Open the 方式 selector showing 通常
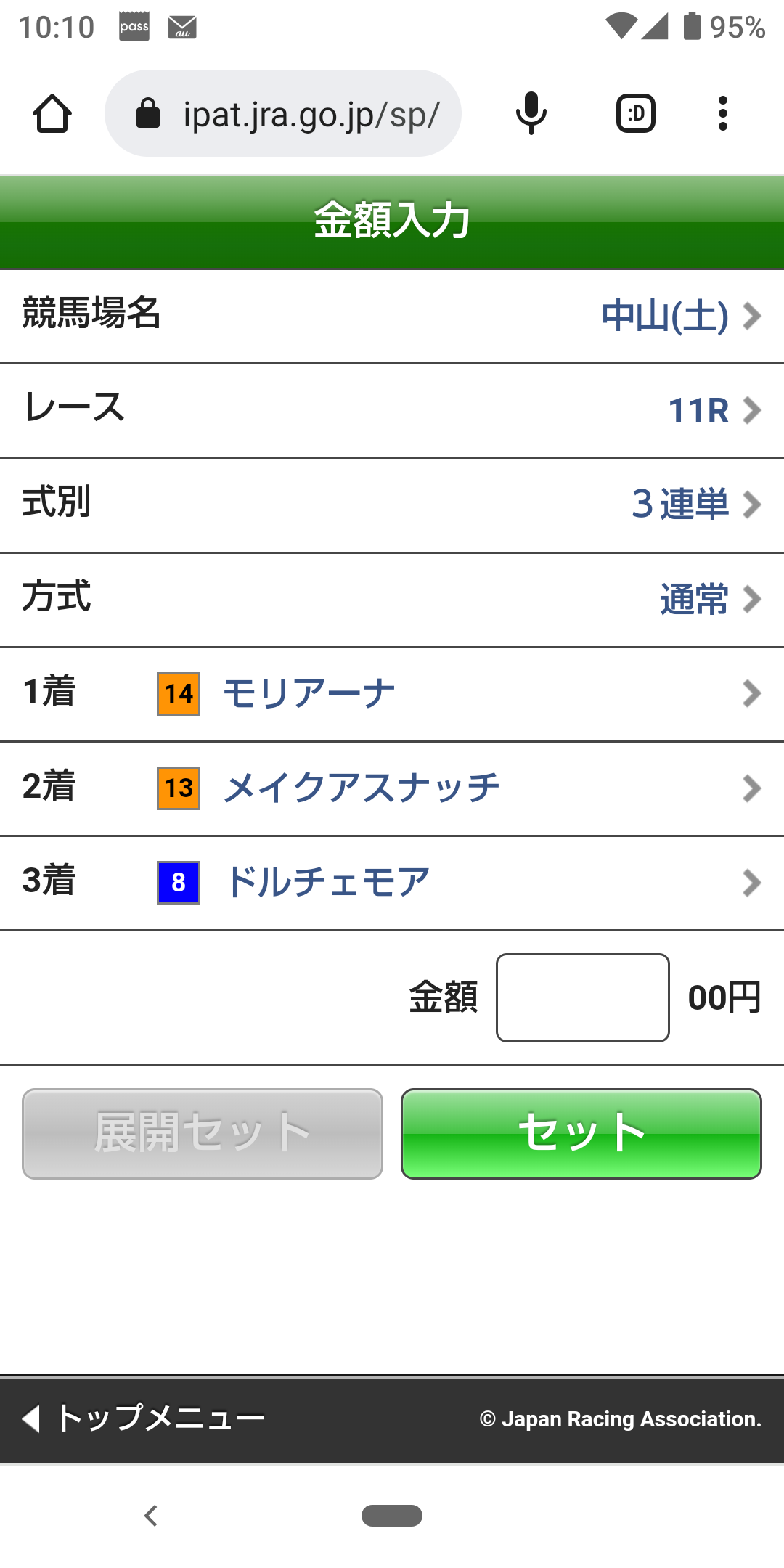Screen dimensions: 784x1568 [693, 599]
